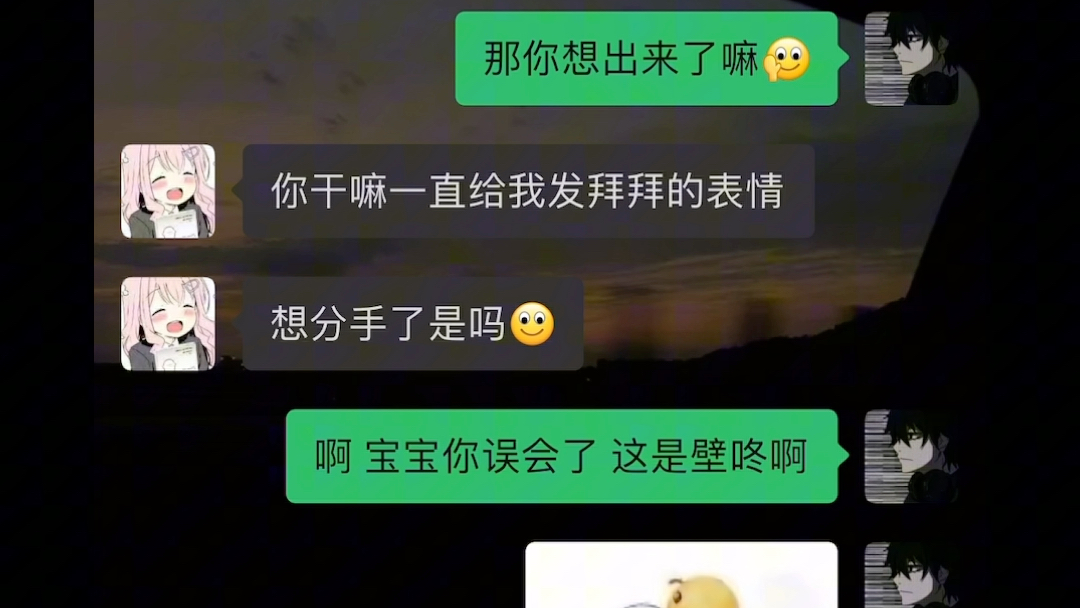The image size is (1080, 608).
Task: Open sender's avatar beside "那你想出来了嘛"
Action: point(911,58)
